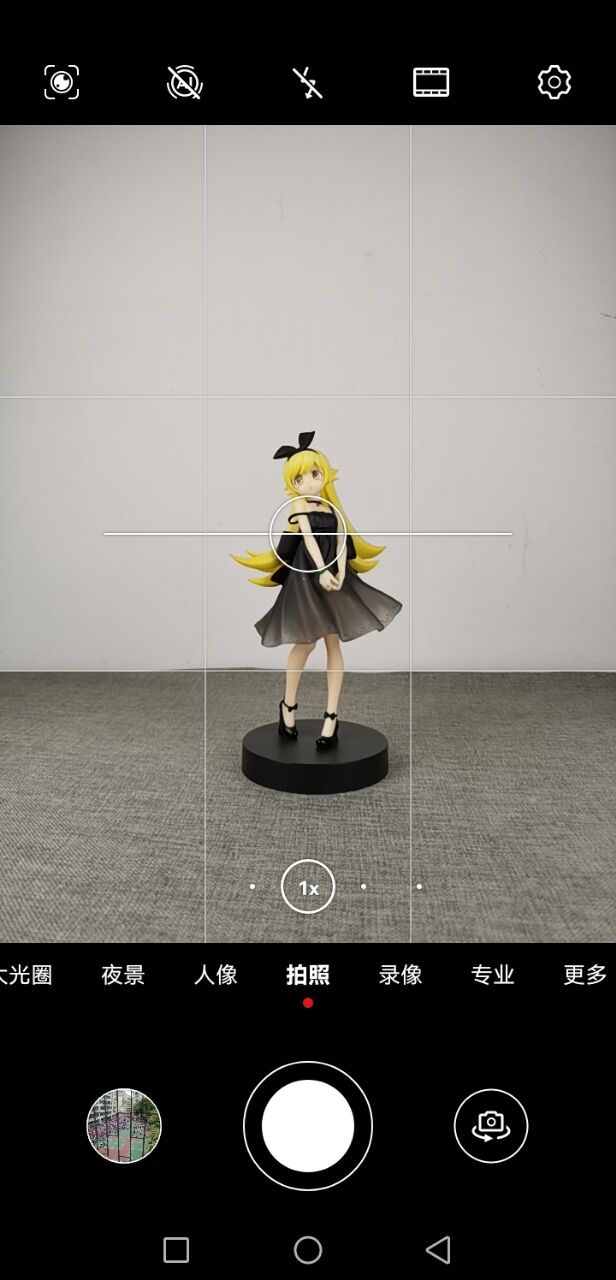616x1280 pixels.
Task: Open the film filter effects icon
Action: [x=431, y=82]
